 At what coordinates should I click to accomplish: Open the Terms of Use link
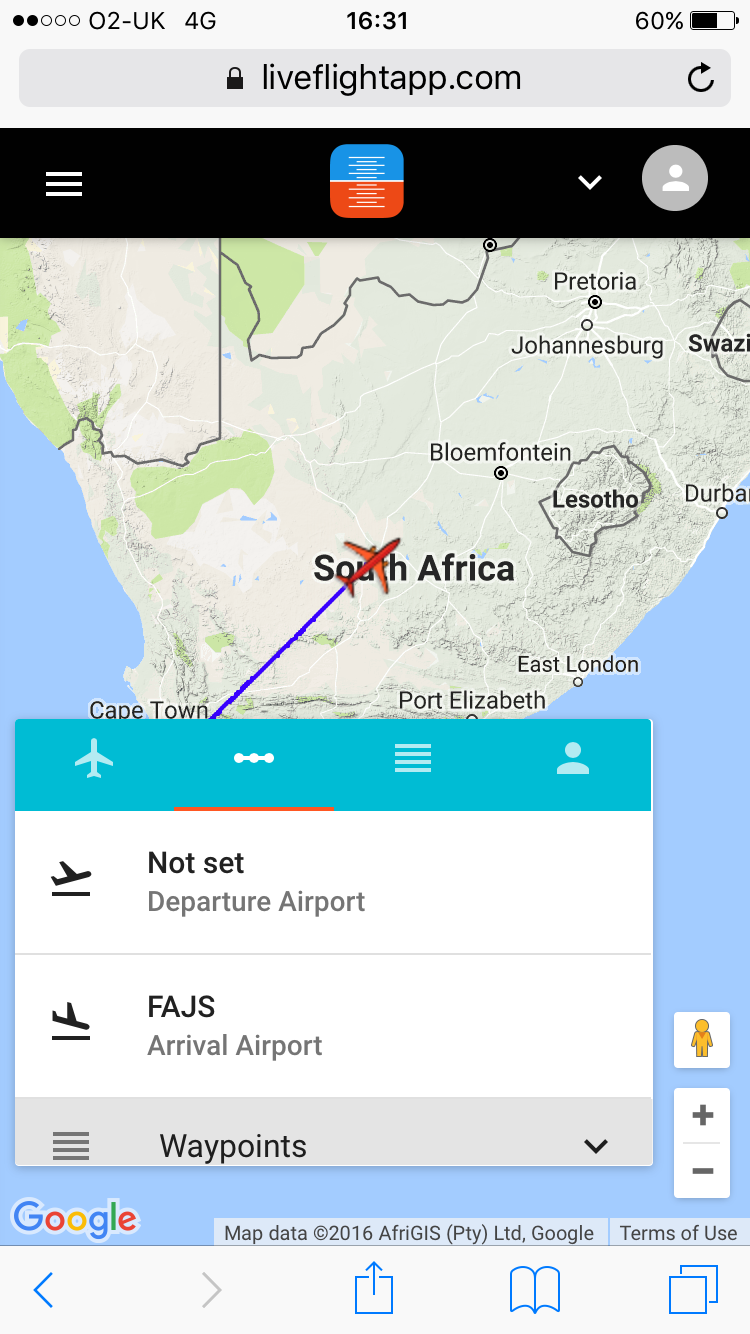tap(678, 1233)
